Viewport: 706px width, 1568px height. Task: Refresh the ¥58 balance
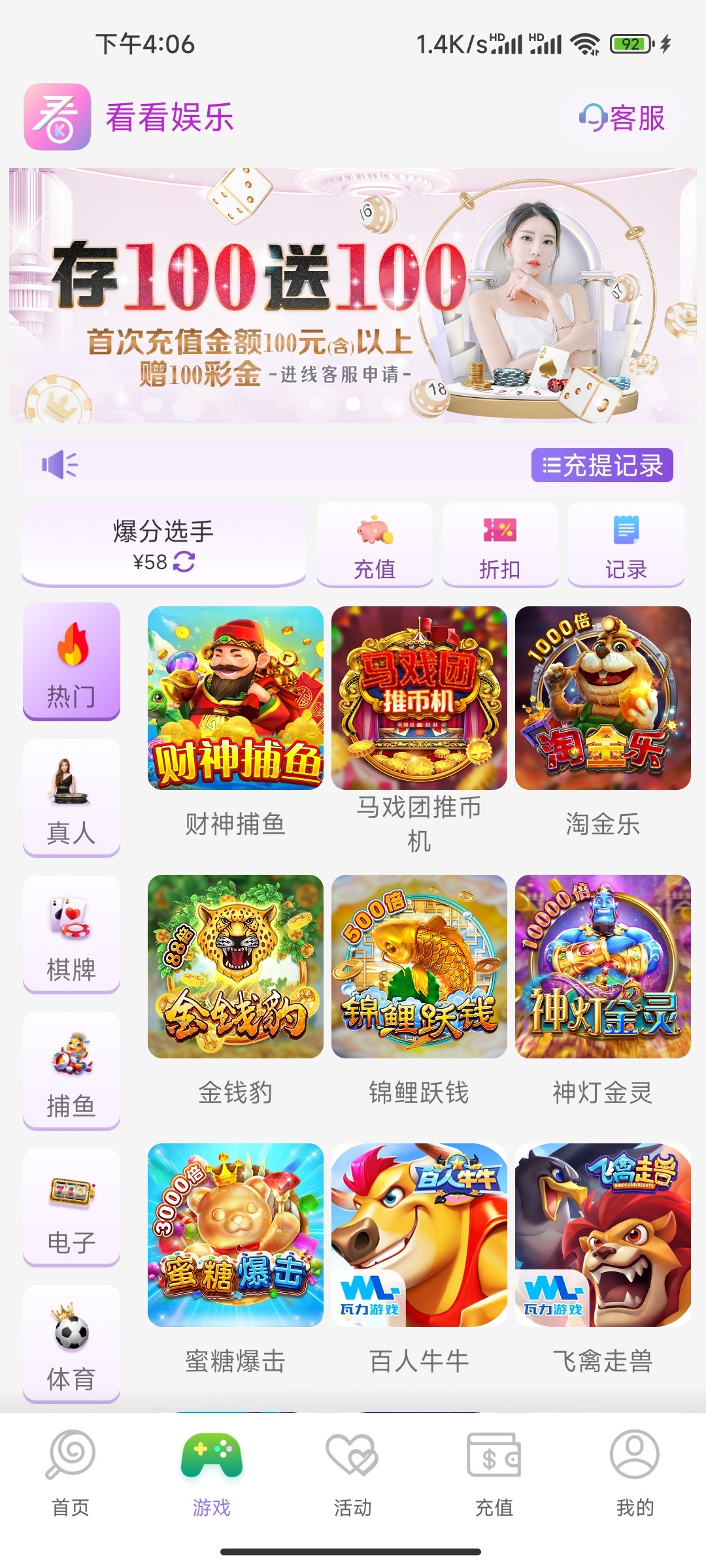(x=184, y=562)
